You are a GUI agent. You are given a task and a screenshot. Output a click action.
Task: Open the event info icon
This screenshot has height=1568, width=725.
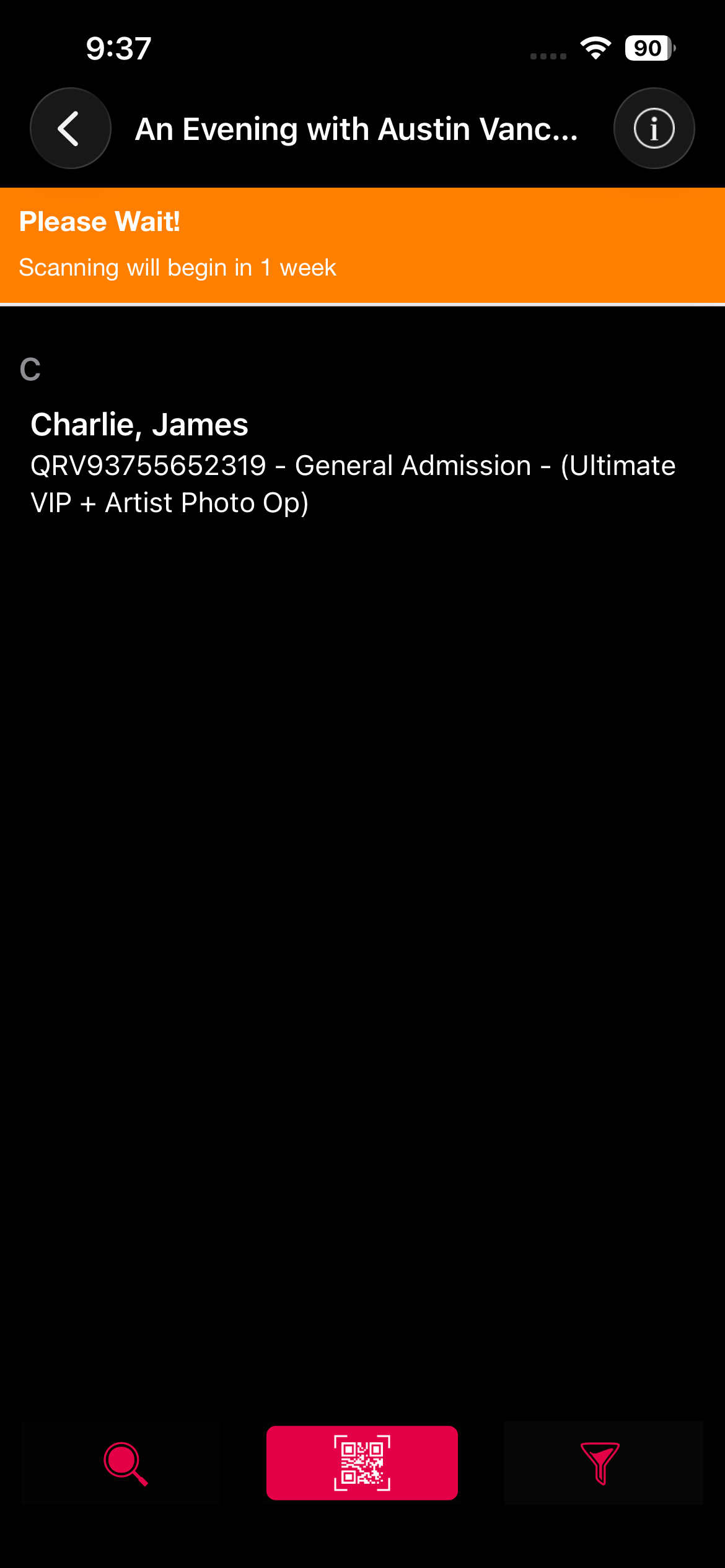(x=654, y=128)
